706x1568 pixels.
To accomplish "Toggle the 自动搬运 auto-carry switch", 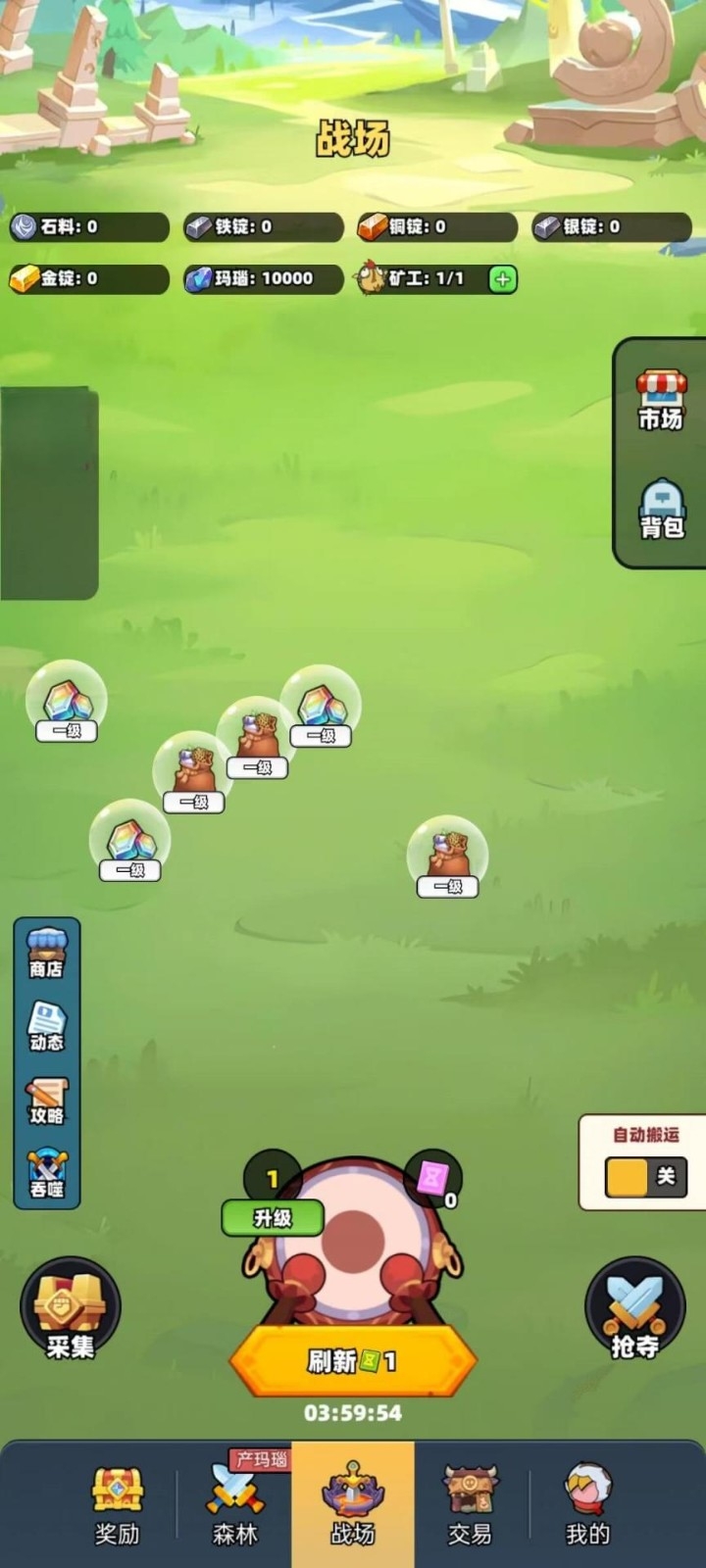I will [645, 1177].
